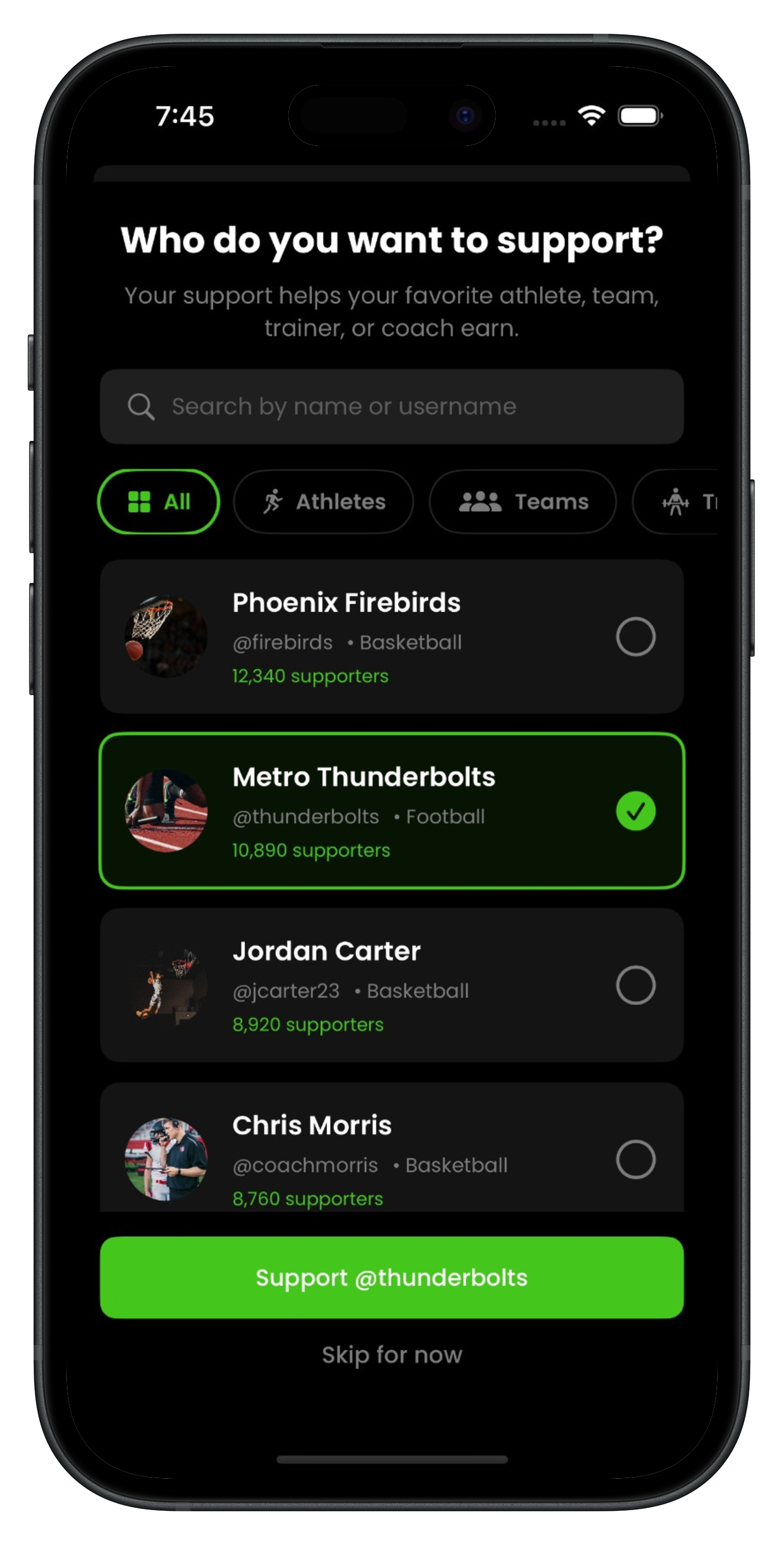Open the Phoenix Firebirds profile picture
Viewport: 784px width, 1545px height.
(167, 637)
